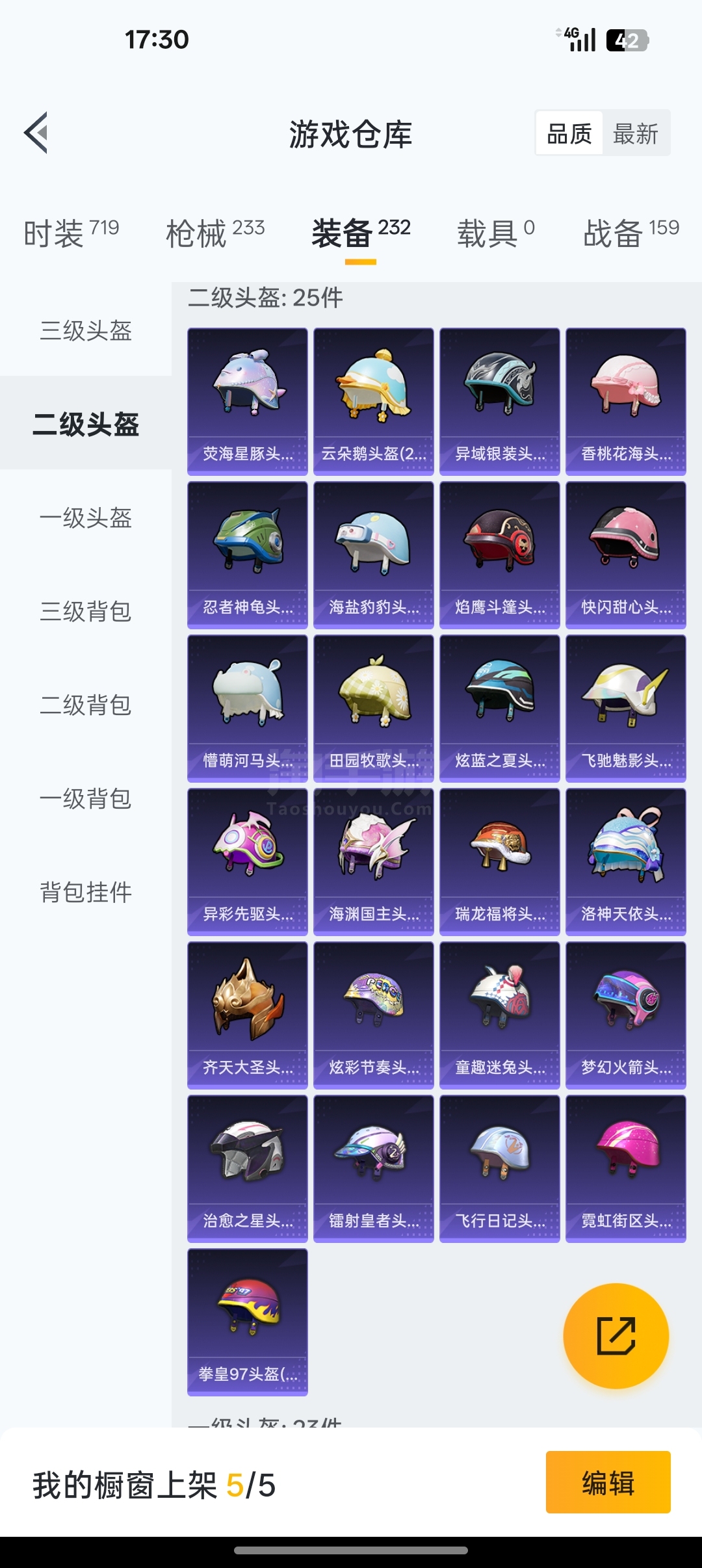Screen dimensions: 702x1568
Task: Sort the warehouse by 最新
Action: pyautogui.click(x=635, y=134)
